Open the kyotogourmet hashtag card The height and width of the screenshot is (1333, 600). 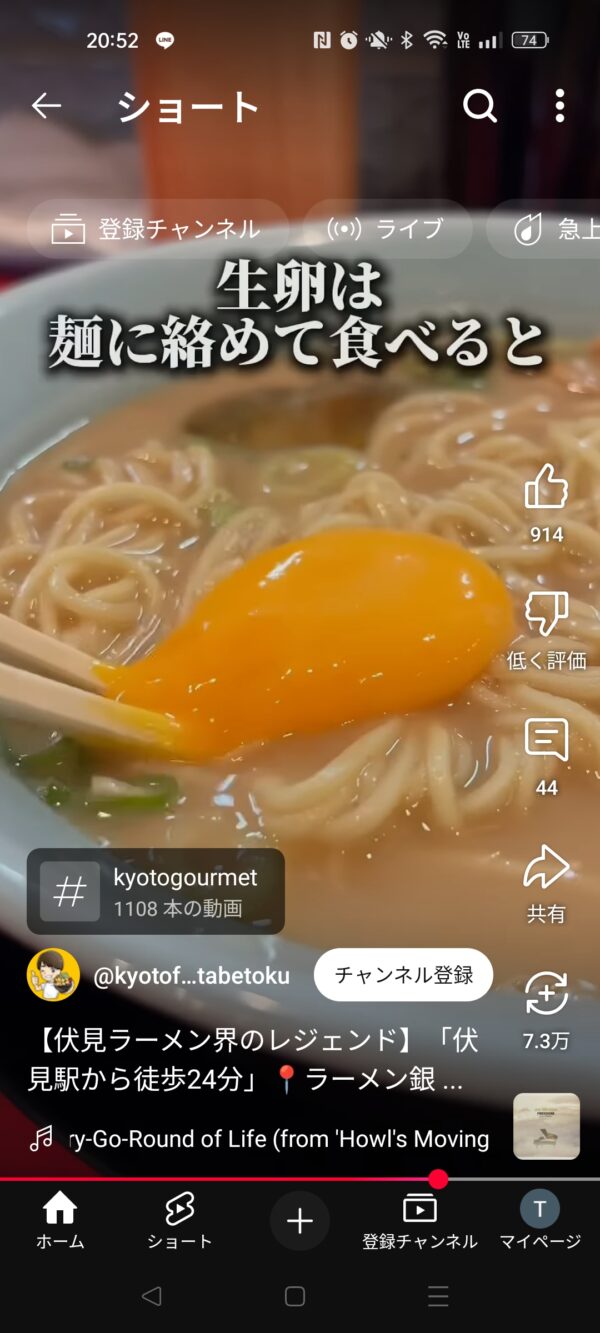[156, 891]
